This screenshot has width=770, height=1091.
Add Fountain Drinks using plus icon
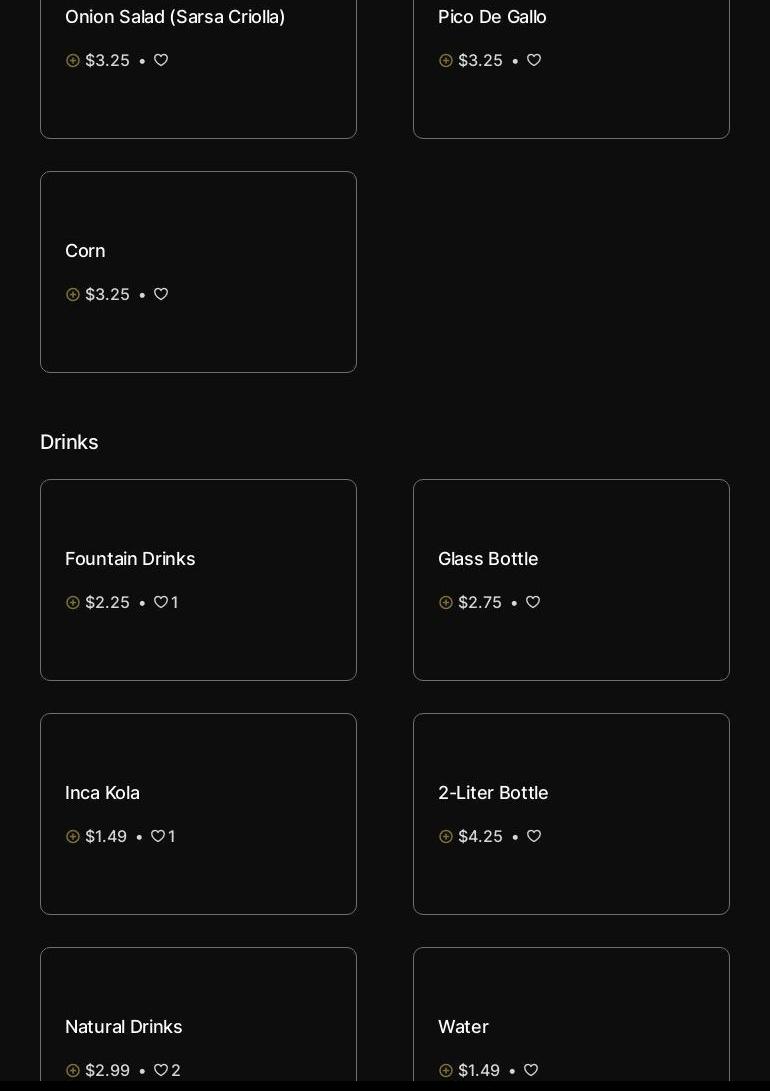point(73,602)
